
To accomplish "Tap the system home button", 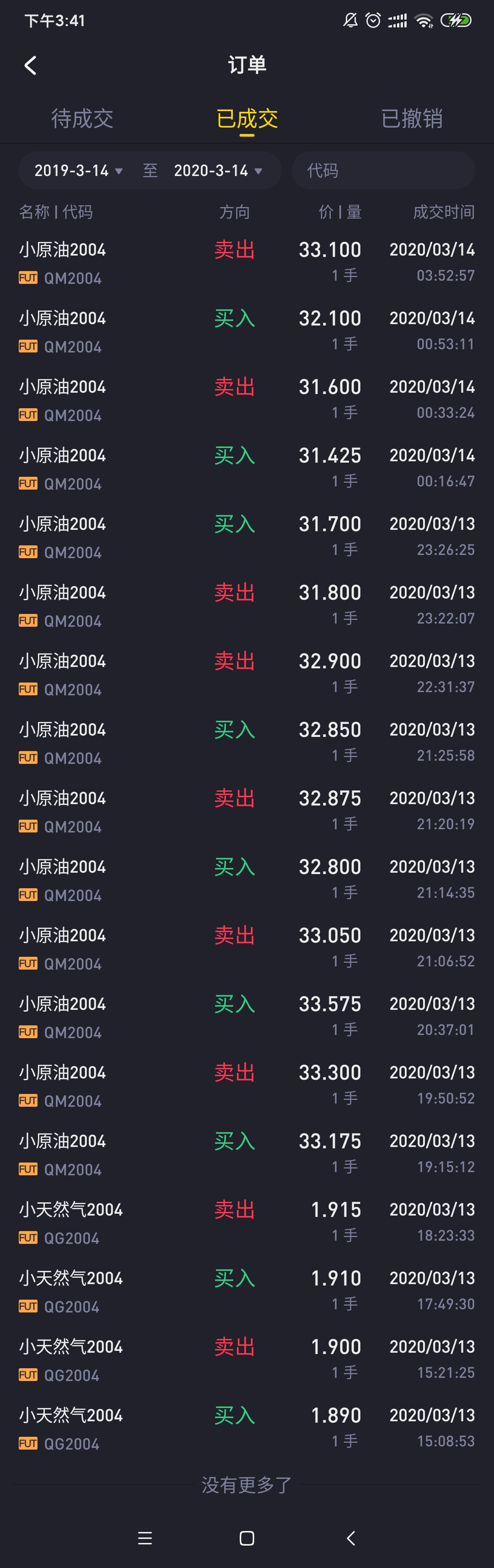I will (x=247, y=1538).
